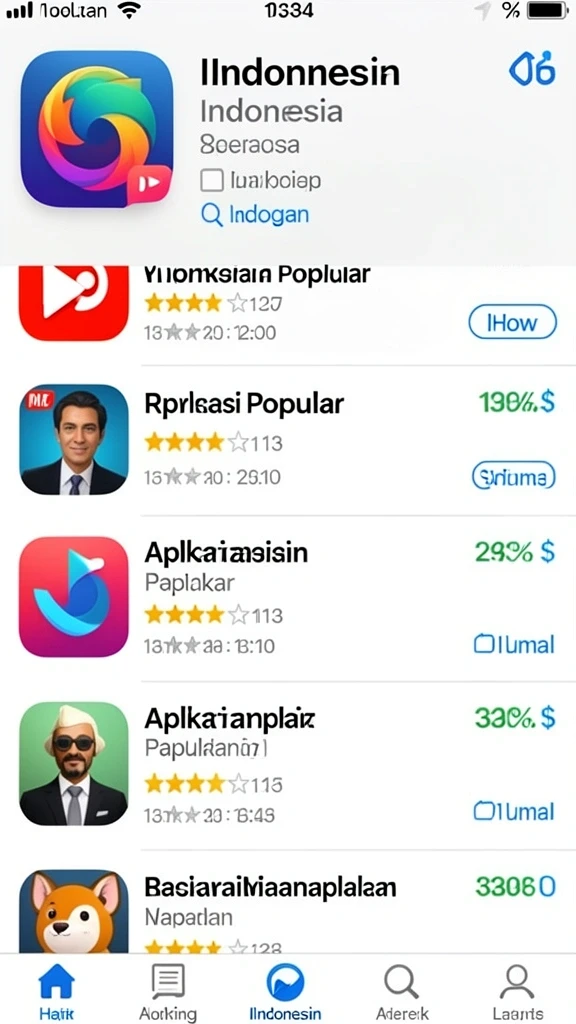Open the Indogan search link
Viewport: 576px width, 1024px height.
pos(255,214)
